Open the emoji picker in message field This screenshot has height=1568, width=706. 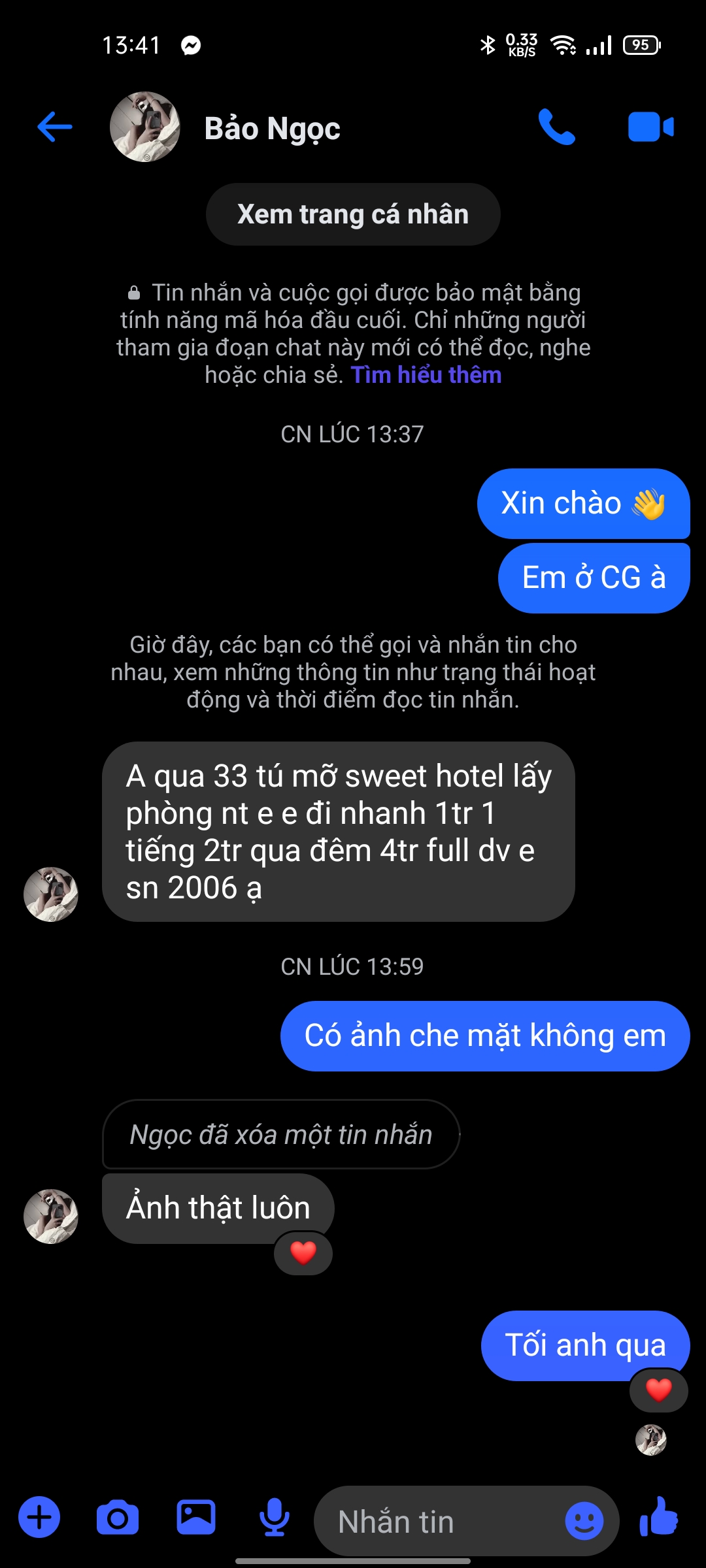(584, 1521)
